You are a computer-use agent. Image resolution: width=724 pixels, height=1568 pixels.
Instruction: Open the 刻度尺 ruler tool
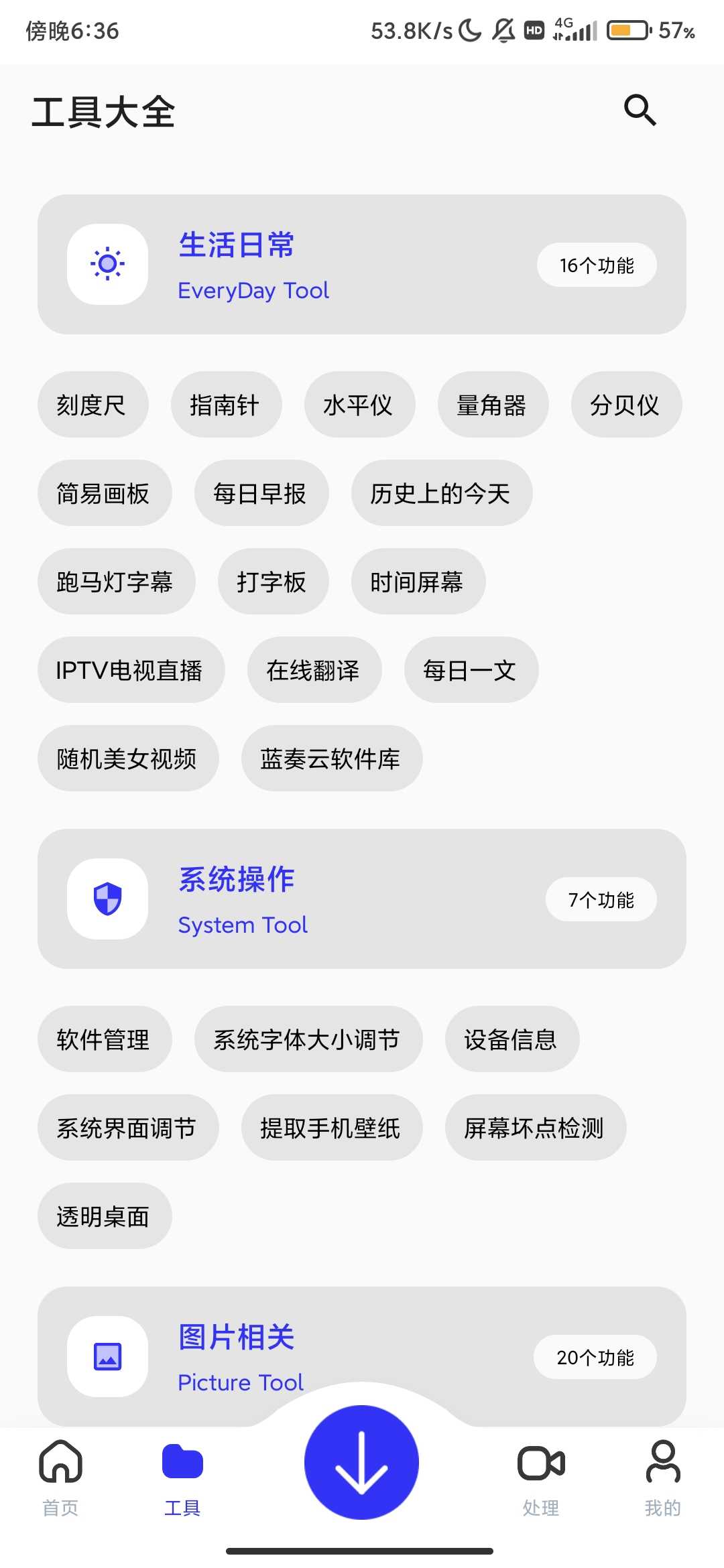point(93,405)
